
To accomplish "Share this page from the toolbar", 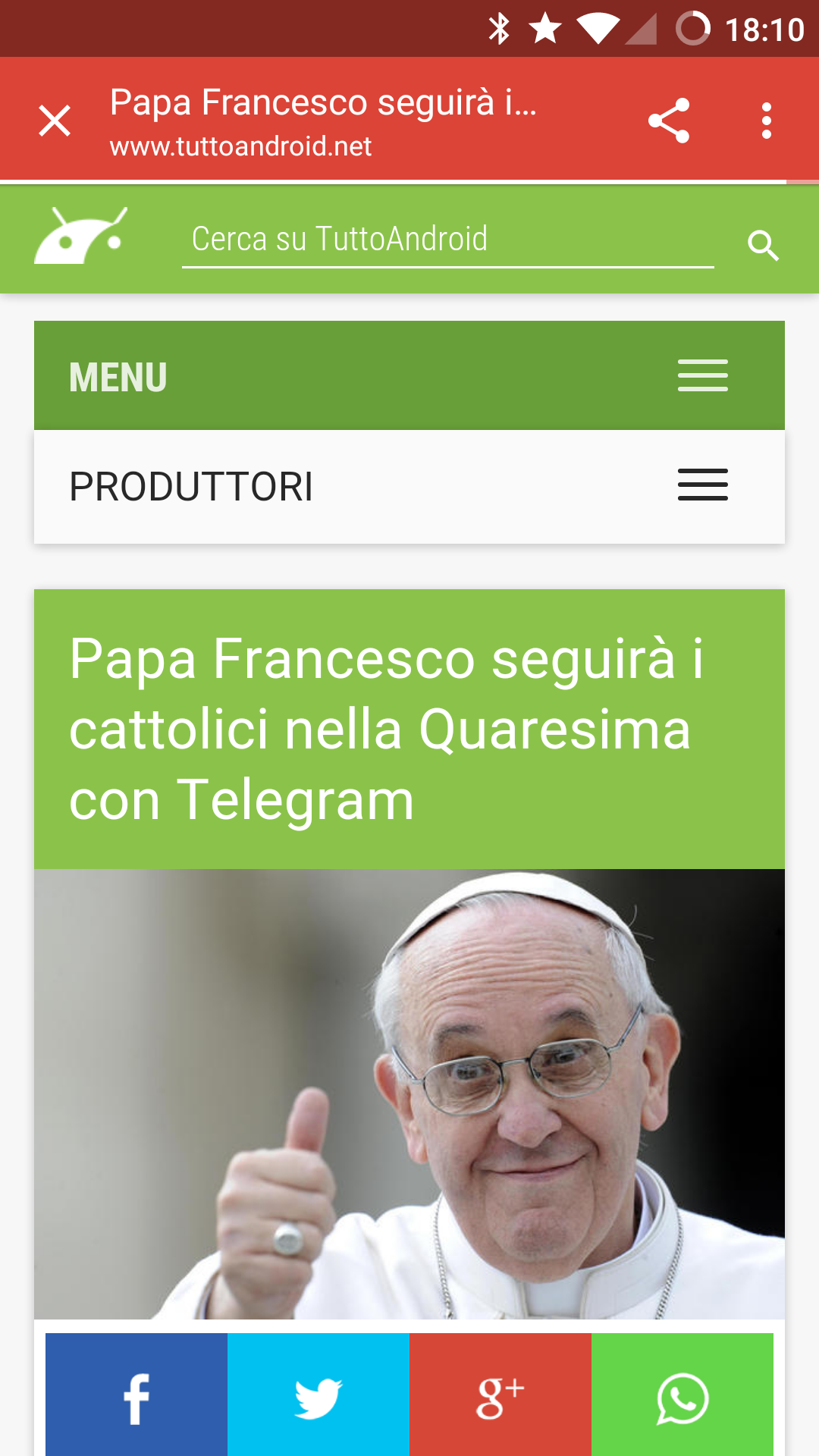I will (x=669, y=121).
